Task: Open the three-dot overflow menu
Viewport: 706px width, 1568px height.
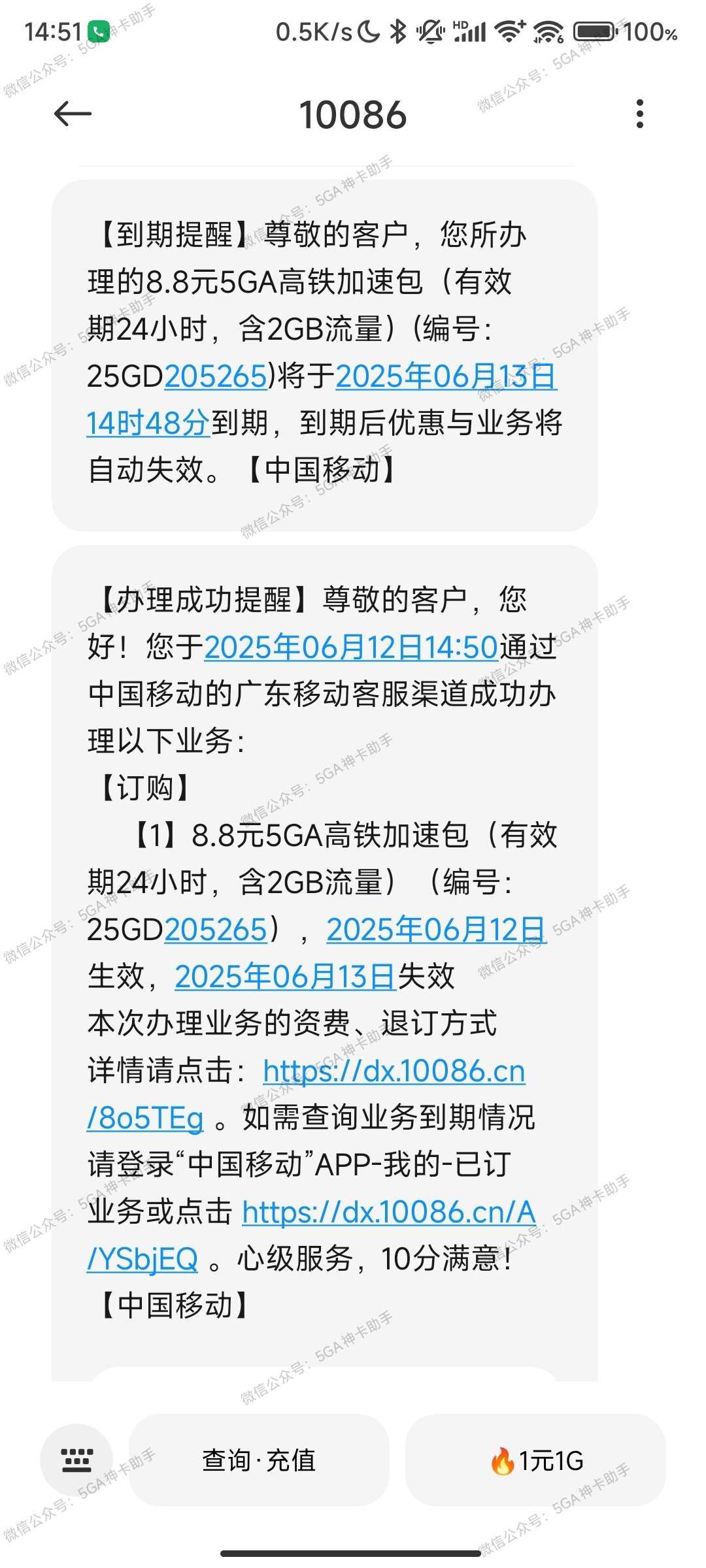Action: coord(639,114)
